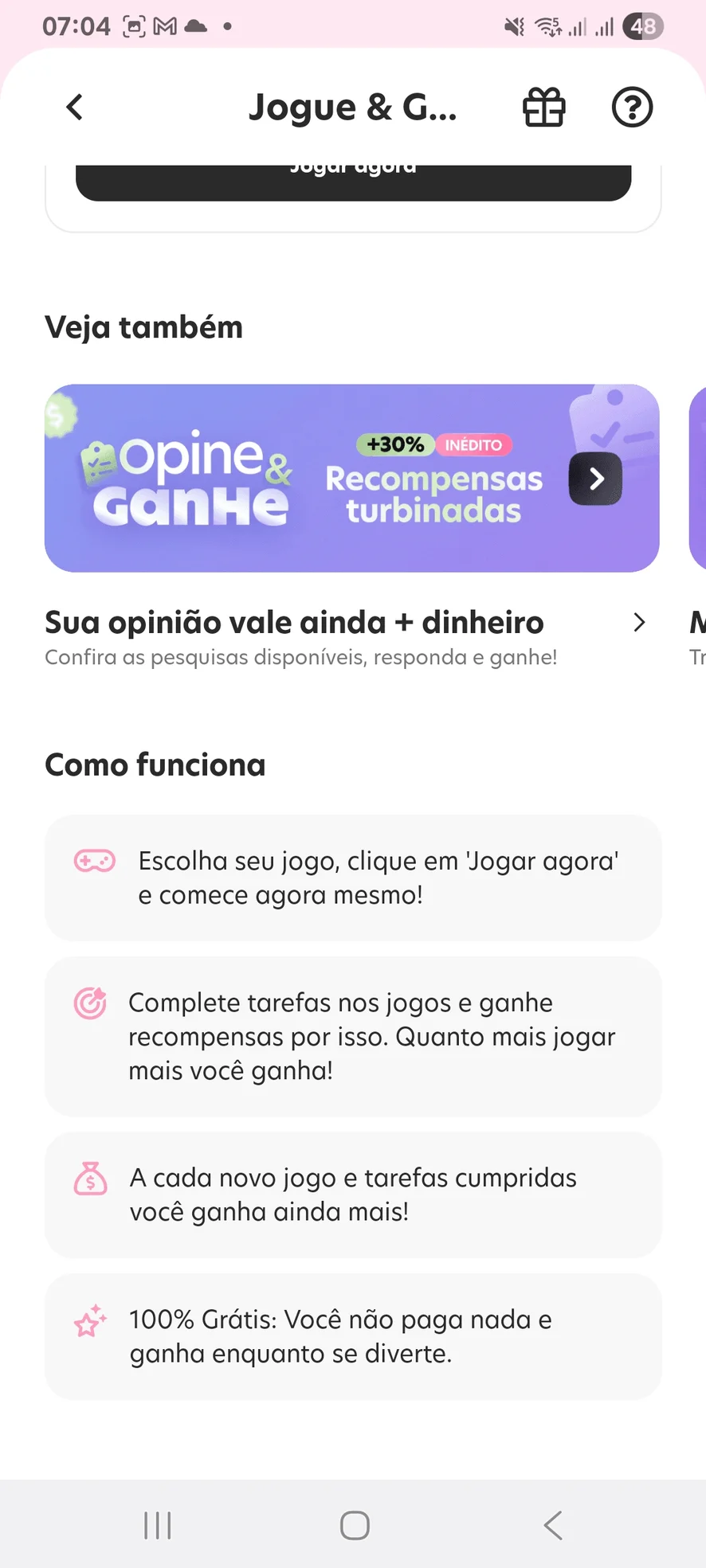Go back using the app bar arrow
Viewport: 706px width, 1568px height.
(75, 107)
